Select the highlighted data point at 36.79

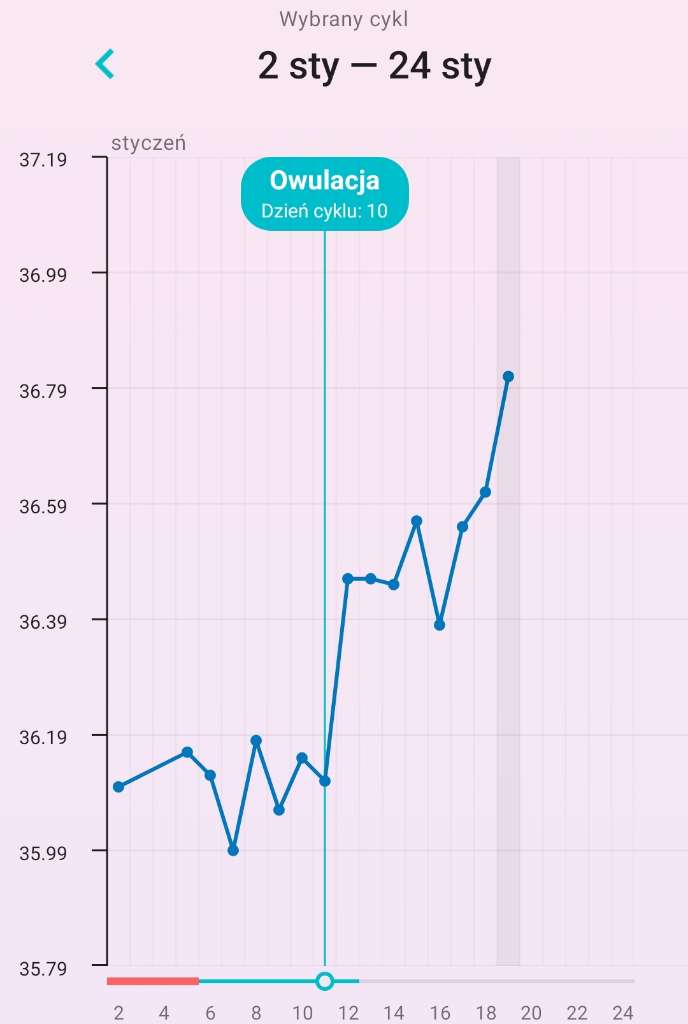pos(508,376)
